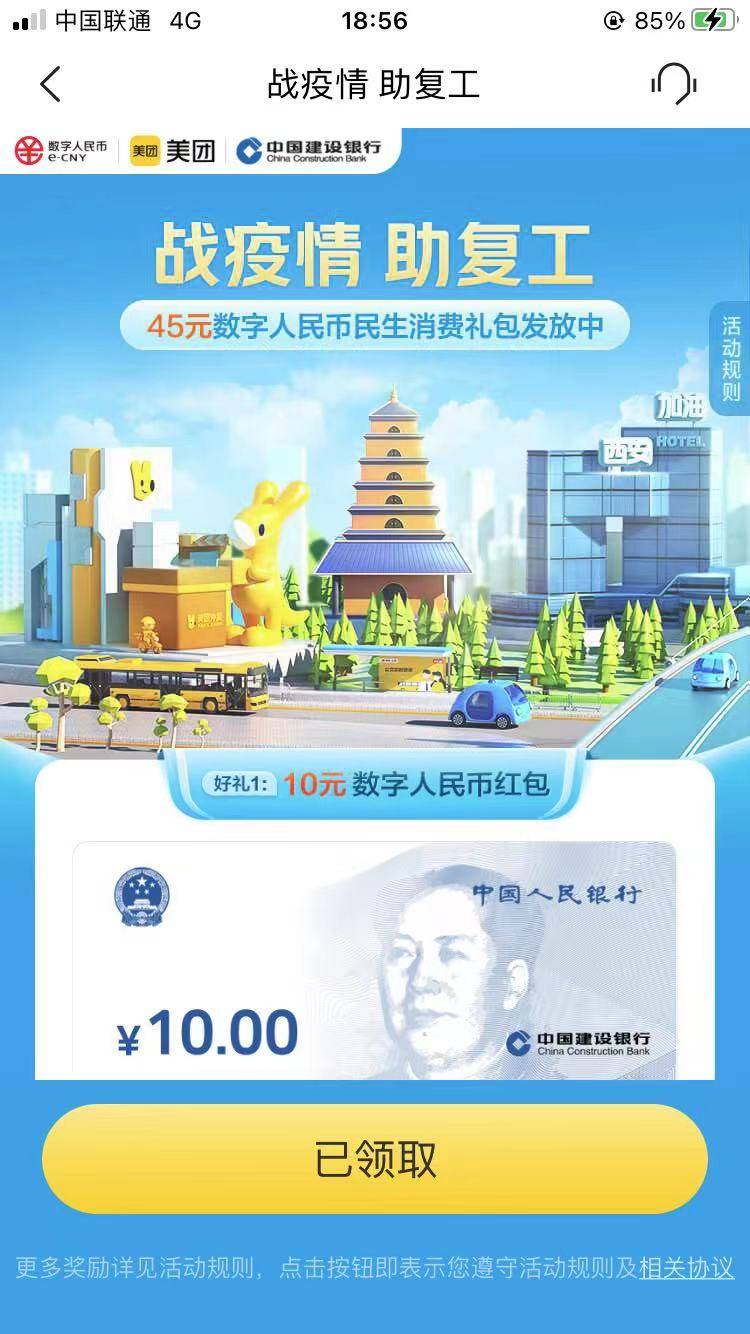
Task: Open the 相关协议 link
Action: click(687, 1268)
